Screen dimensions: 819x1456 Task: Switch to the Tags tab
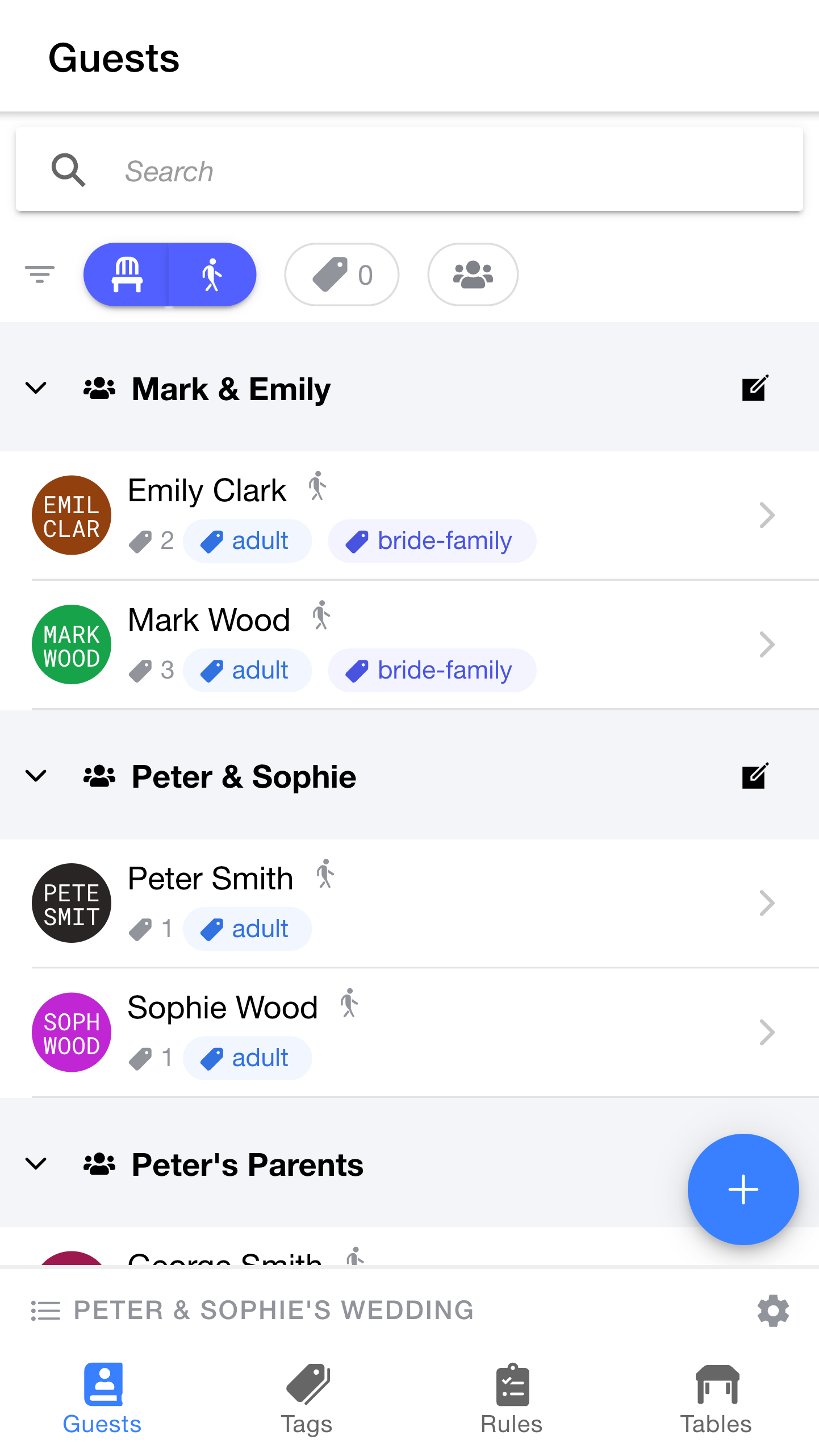pos(307,1398)
